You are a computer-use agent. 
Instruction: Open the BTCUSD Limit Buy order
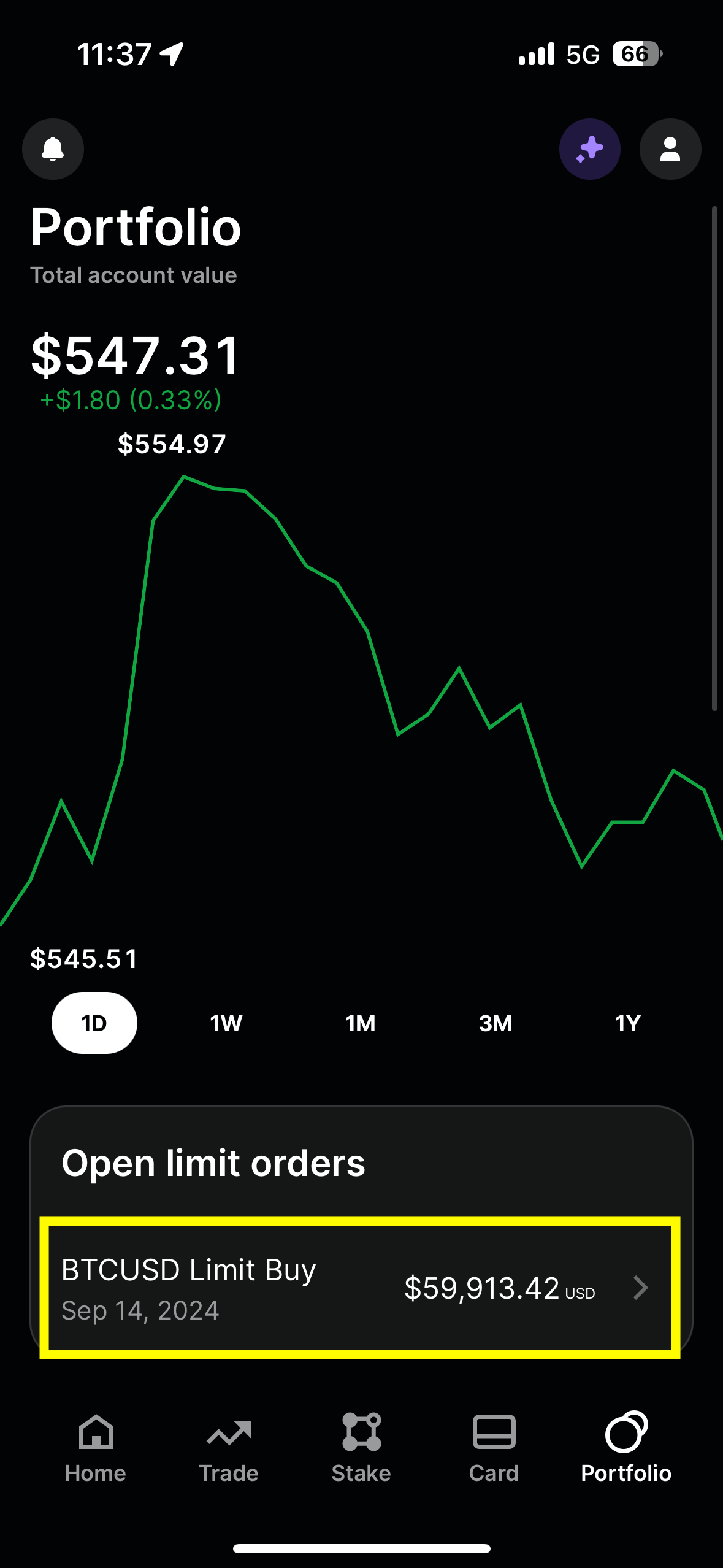click(x=360, y=1288)
